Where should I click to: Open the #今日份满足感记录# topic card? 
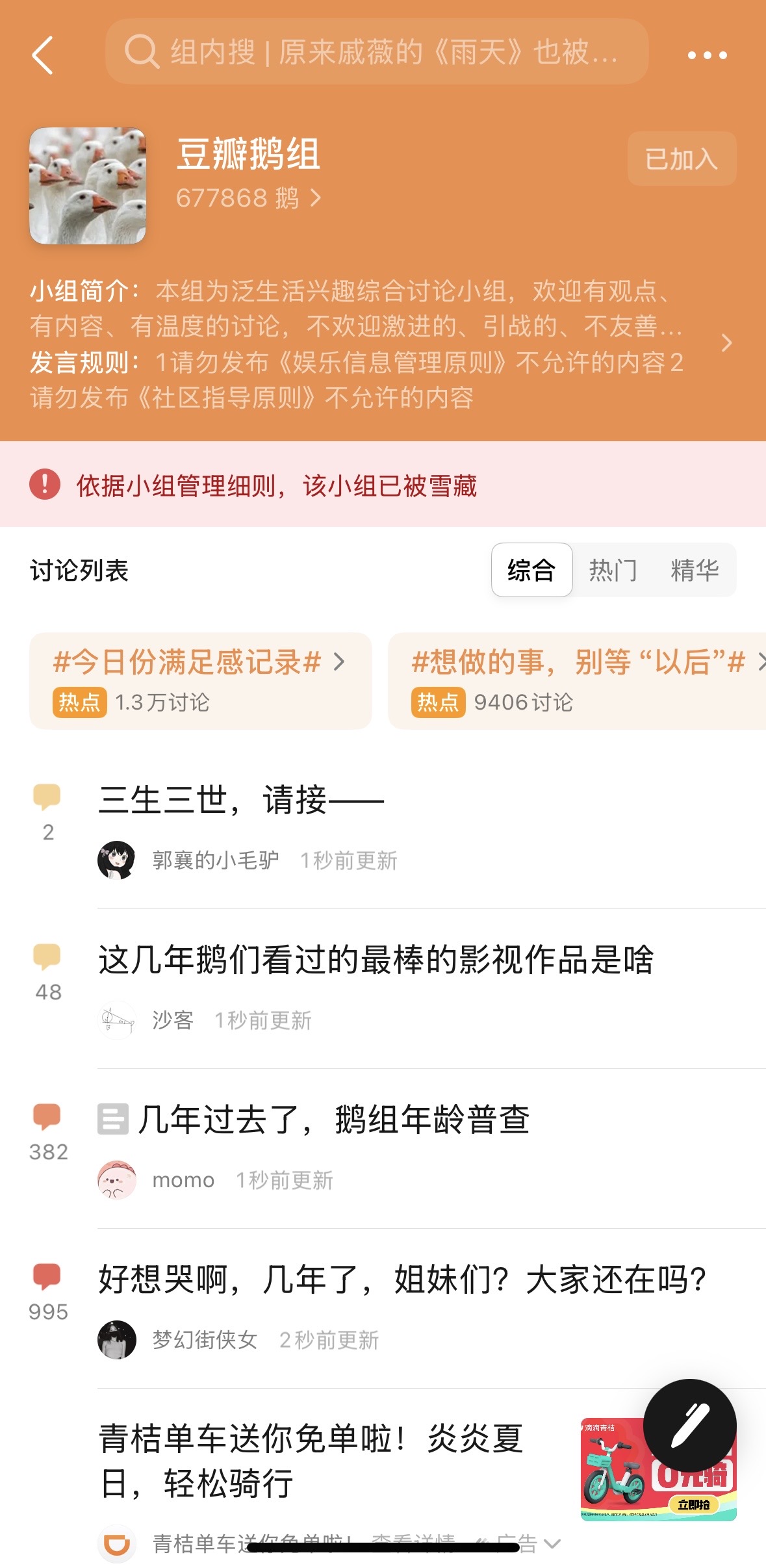201,680
